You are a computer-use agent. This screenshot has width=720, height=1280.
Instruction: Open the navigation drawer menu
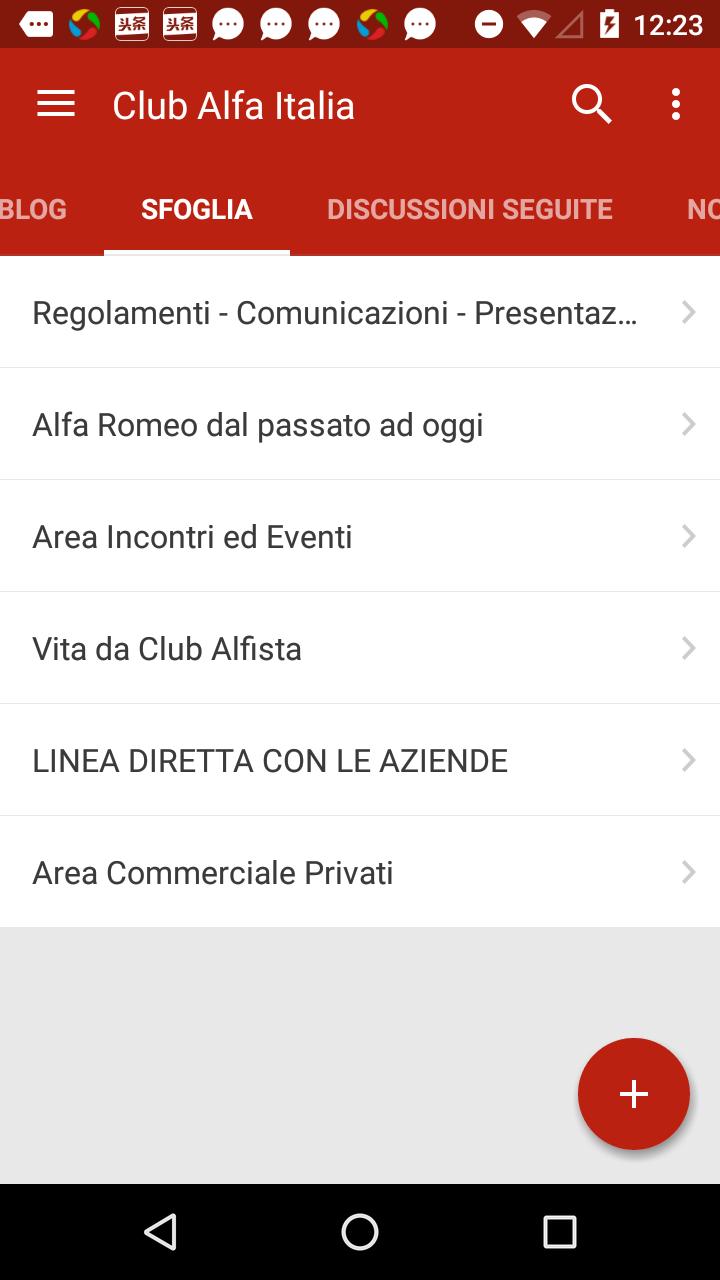tap(56, 104)
